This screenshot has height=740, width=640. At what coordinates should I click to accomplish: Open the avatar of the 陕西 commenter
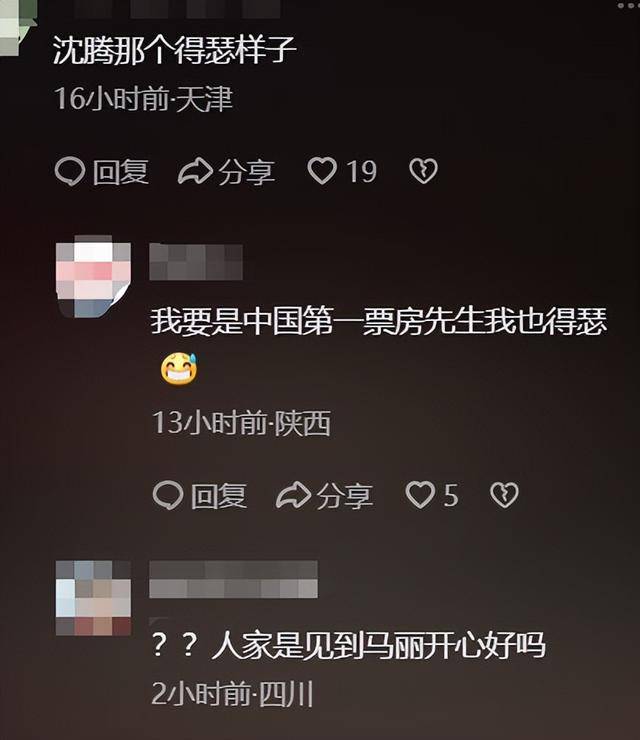click(x=93, y=277)
